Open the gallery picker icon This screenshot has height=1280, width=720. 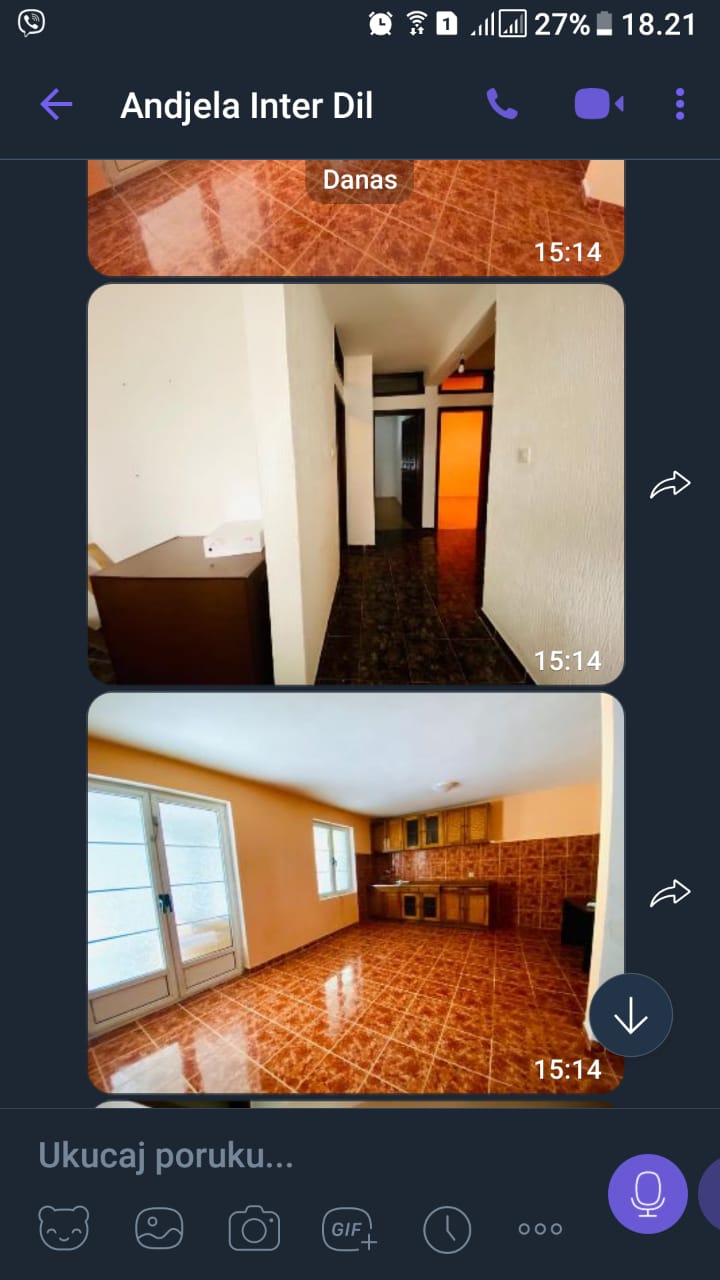[159, 1229]
